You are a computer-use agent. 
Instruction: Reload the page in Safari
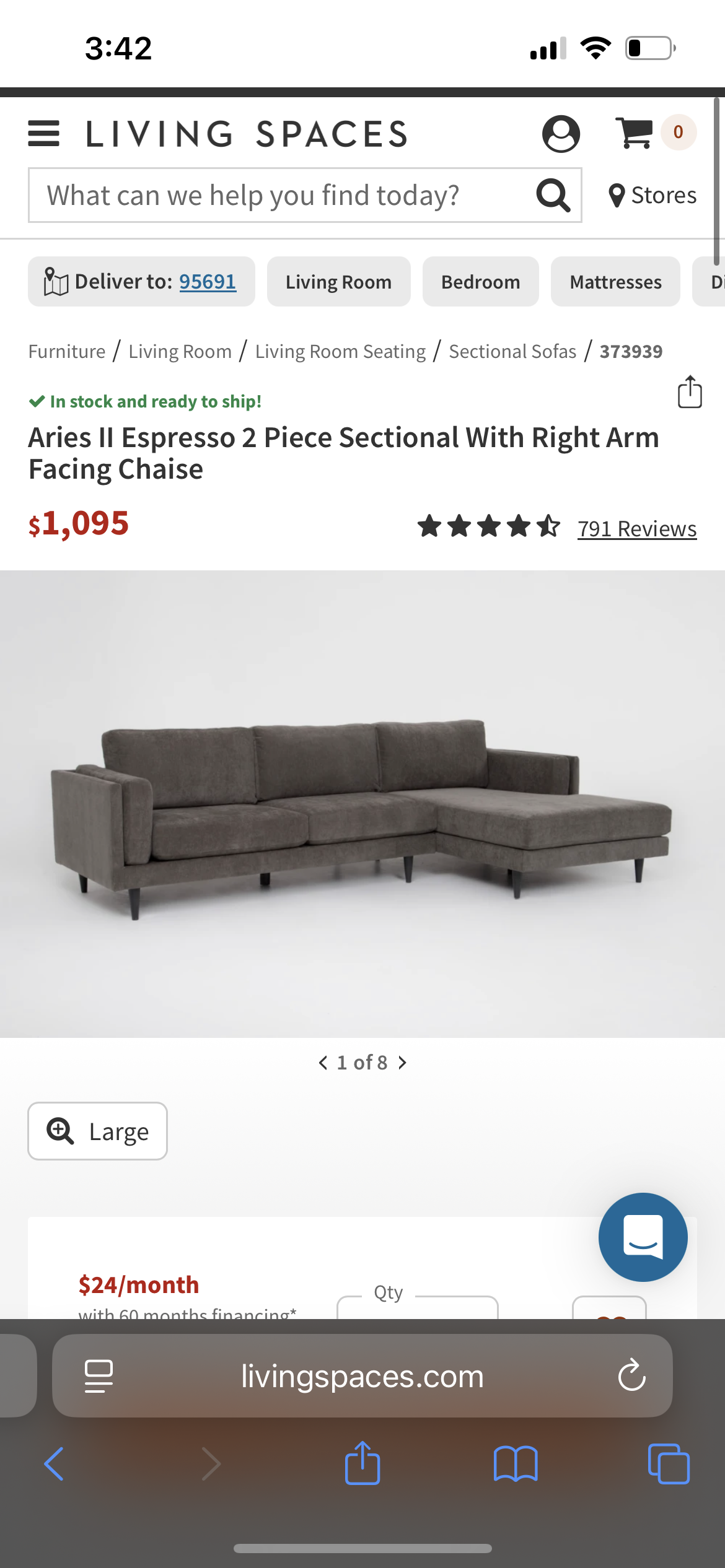click(631, 1375)
